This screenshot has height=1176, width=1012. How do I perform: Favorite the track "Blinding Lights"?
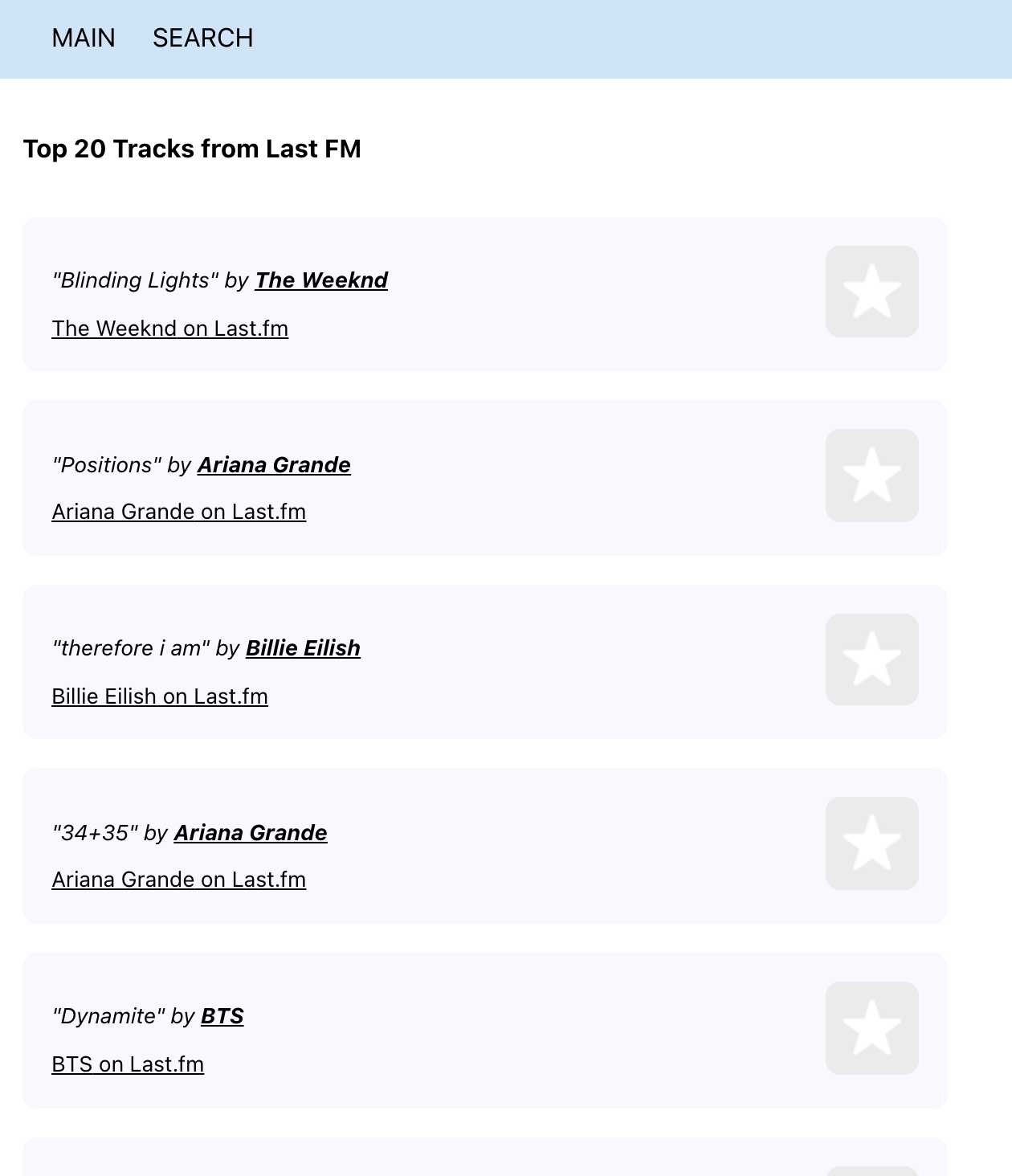(x=871, y=292)
